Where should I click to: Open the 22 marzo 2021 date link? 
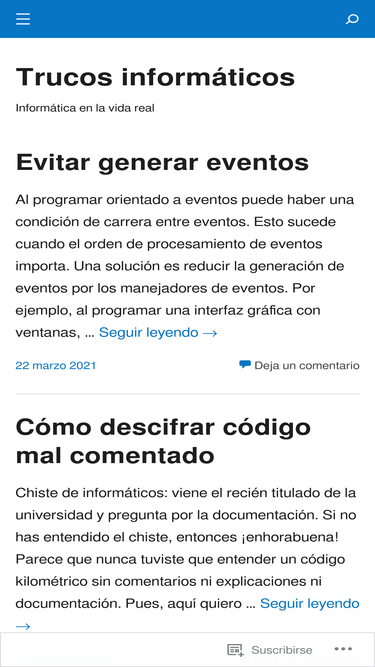[56, 365]
